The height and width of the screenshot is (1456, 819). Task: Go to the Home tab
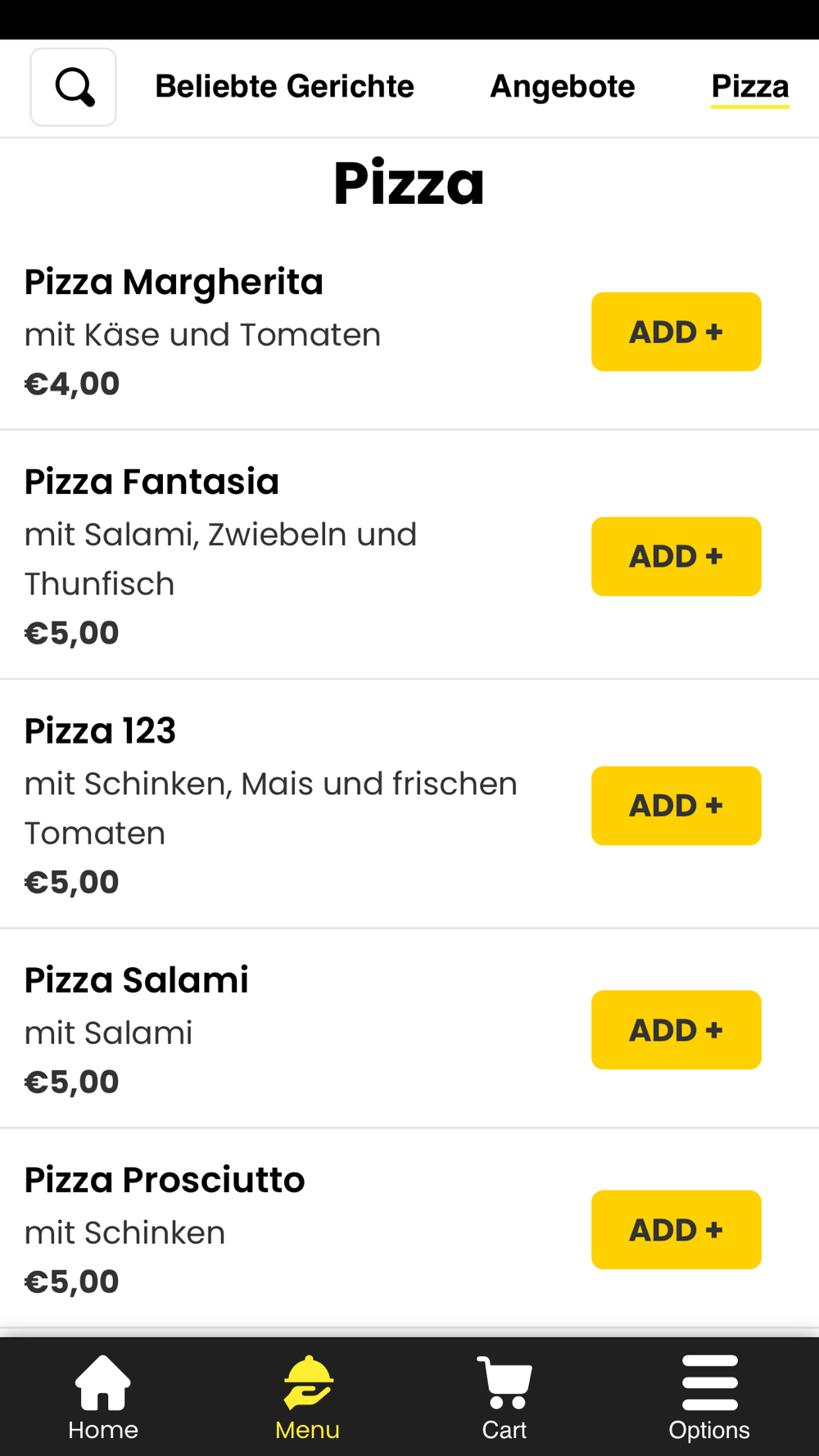click(103, 1397)
